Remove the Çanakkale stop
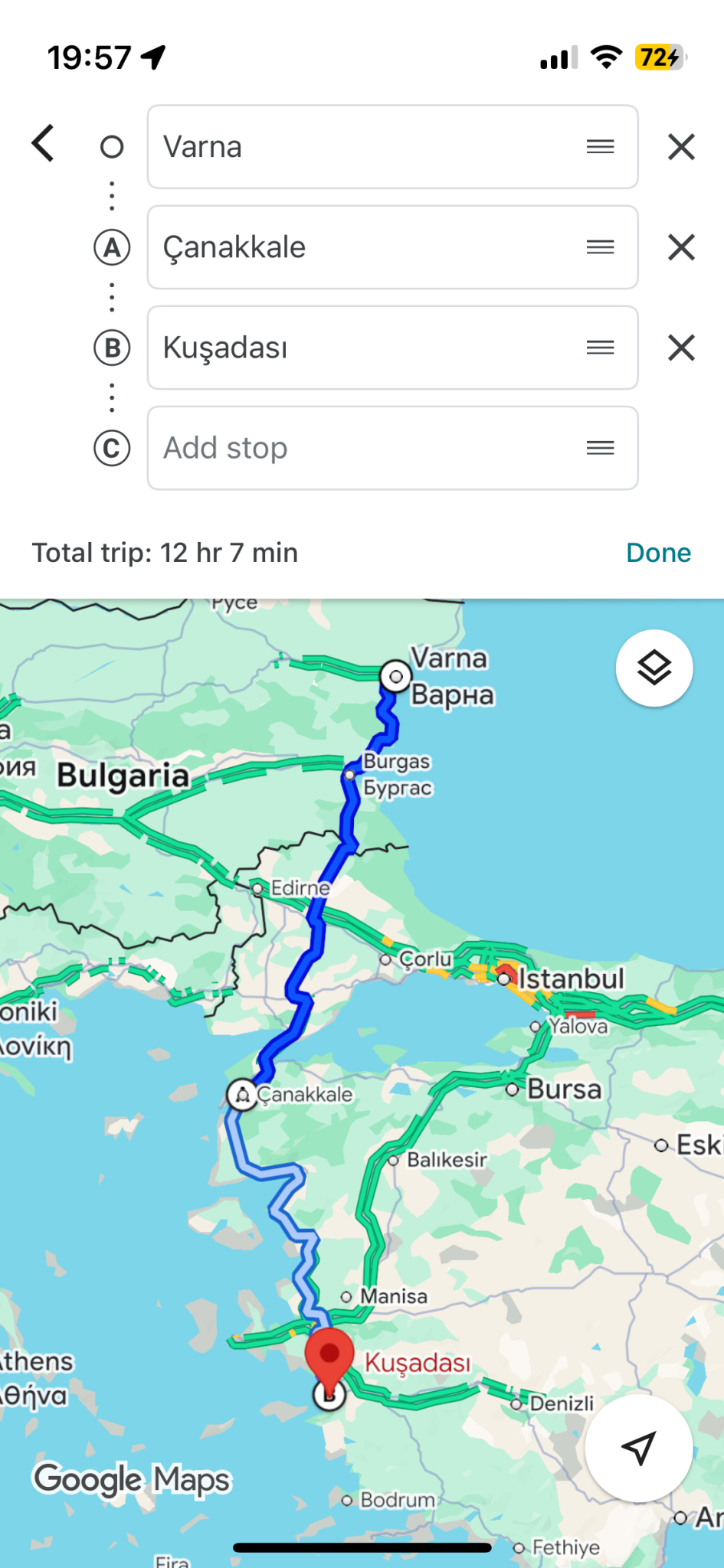 tap(680, 247)
